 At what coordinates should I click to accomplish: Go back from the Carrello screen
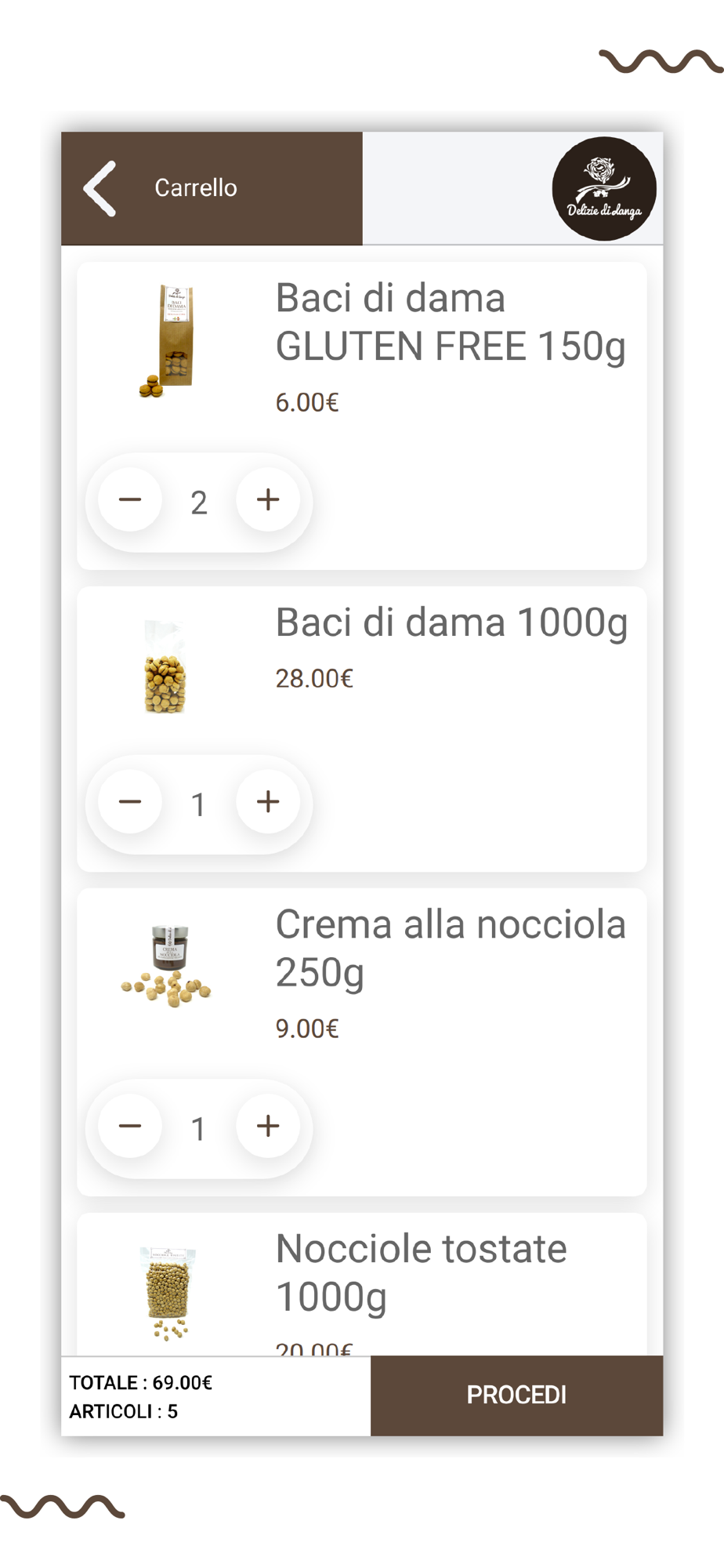100,188
